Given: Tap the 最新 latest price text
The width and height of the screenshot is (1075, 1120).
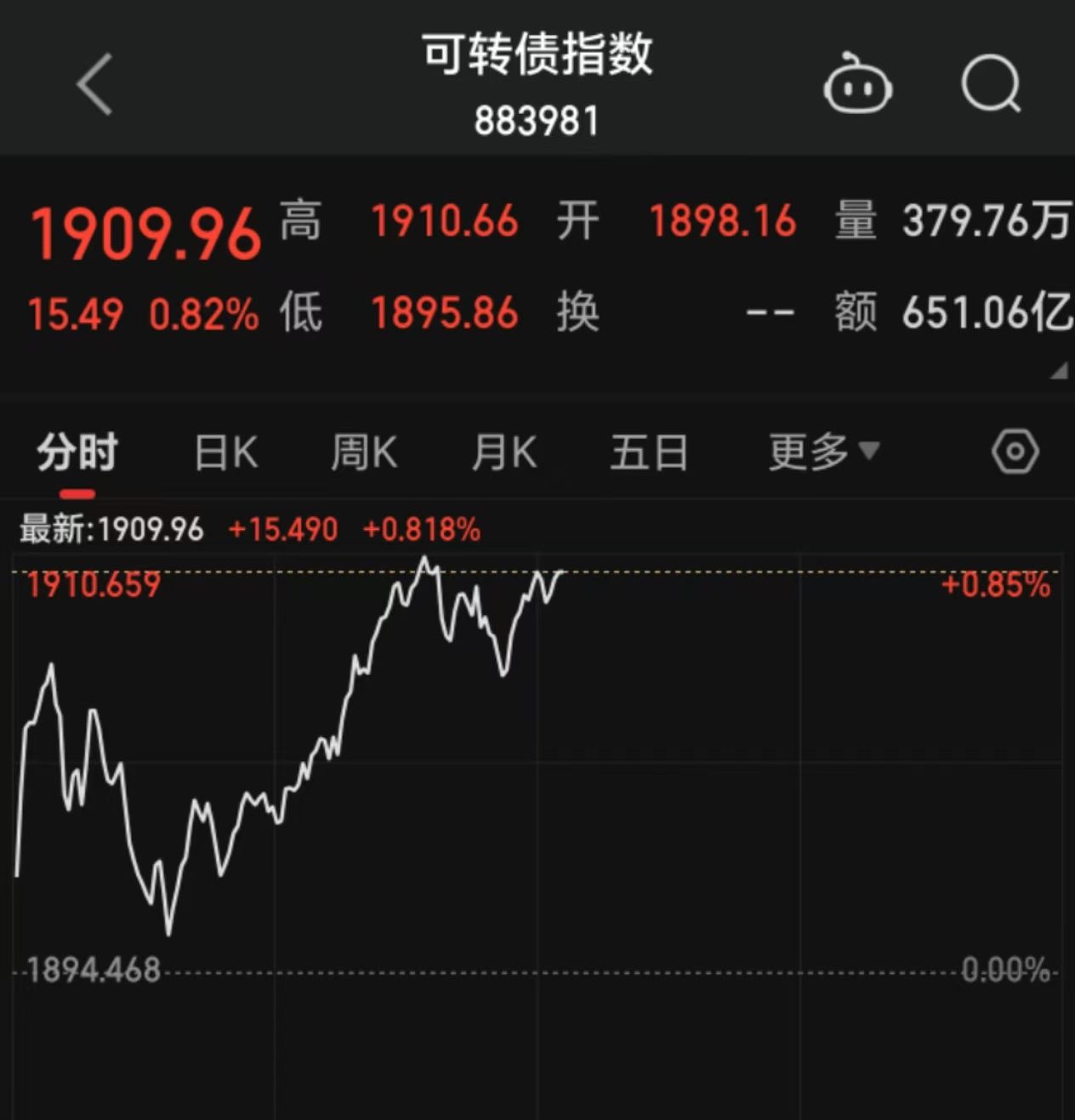Looking at the screenshot, I should (x=51, y=529).
